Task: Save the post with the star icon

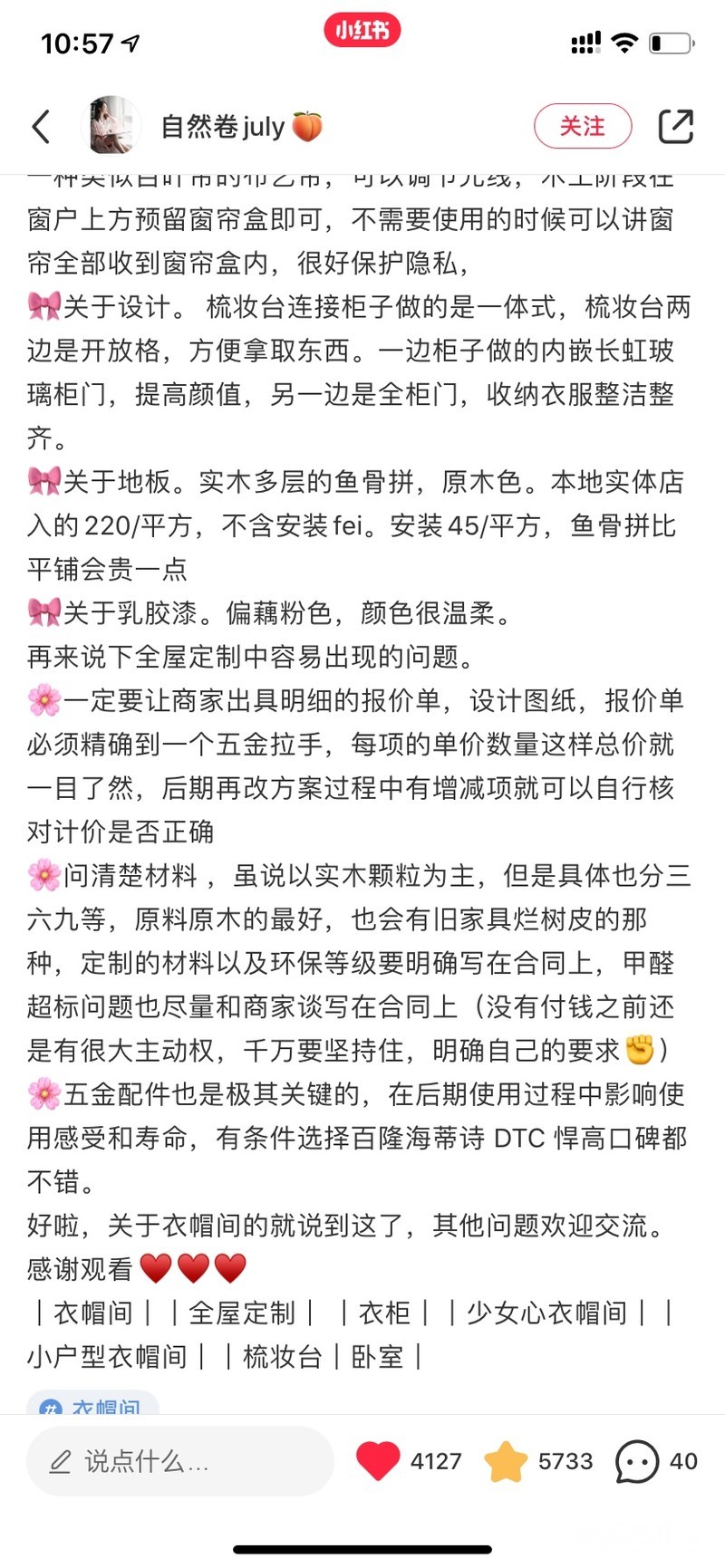Action: point(506,1460)
